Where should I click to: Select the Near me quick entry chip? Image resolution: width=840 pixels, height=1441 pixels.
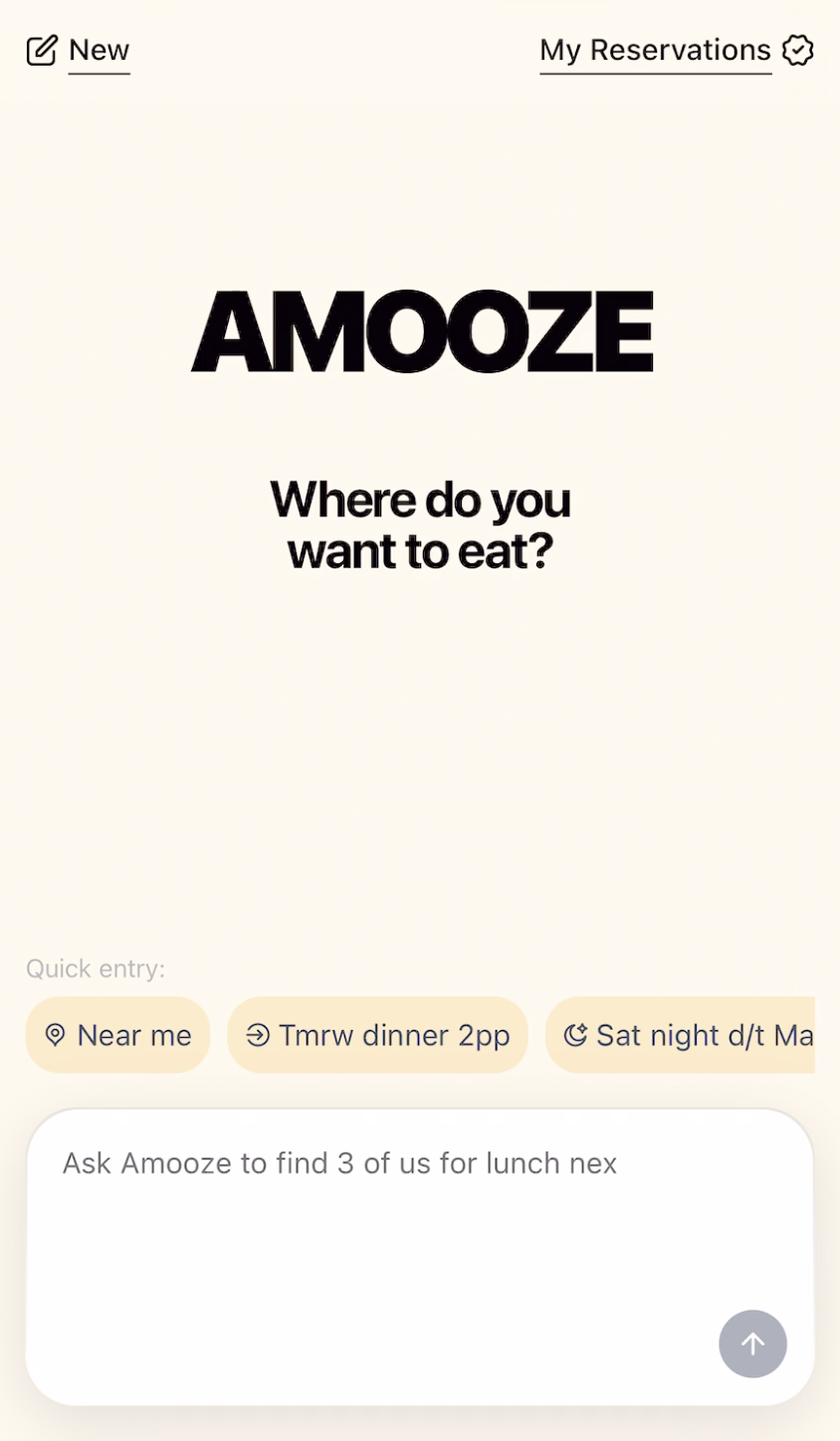117,1035
